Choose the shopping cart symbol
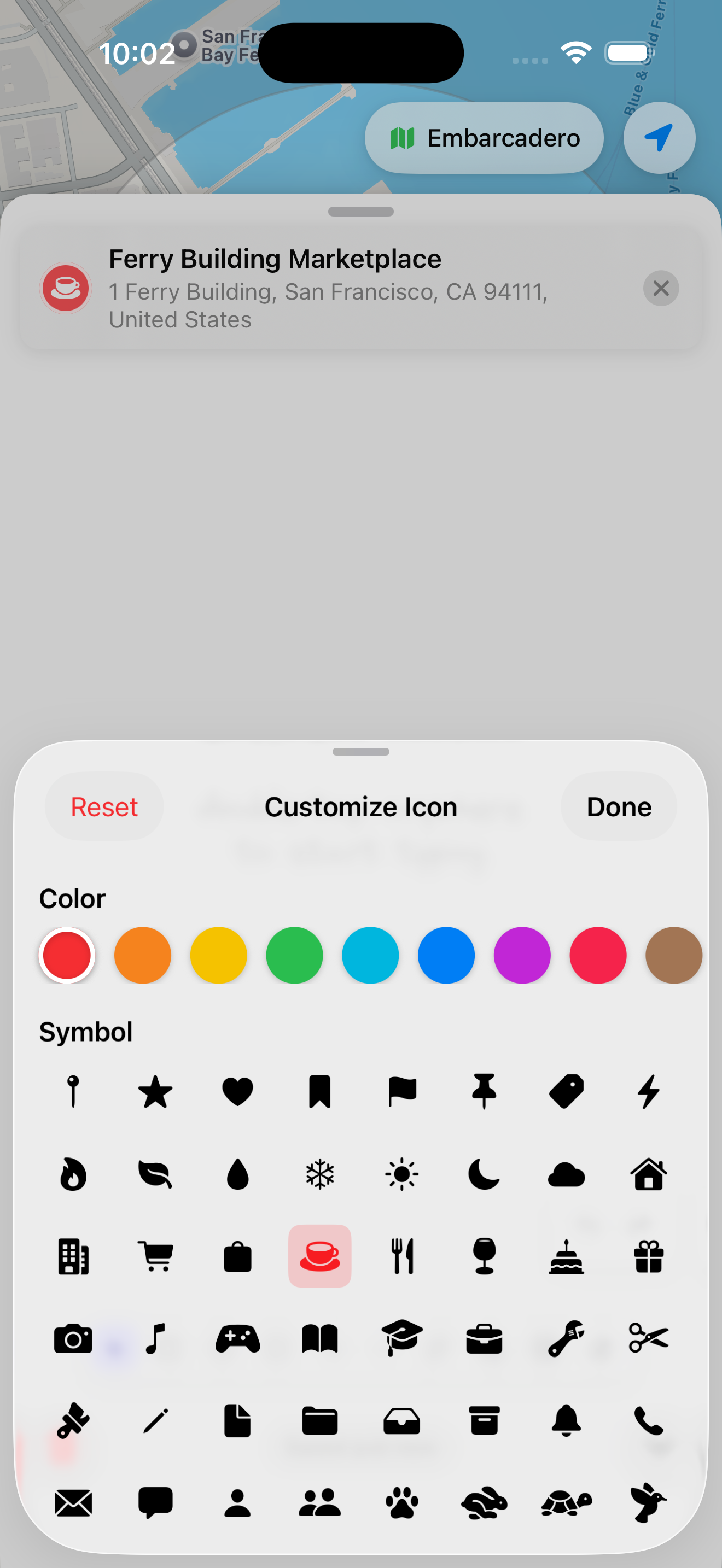This screenshot has width=722, height=1568. (155, 1256)
